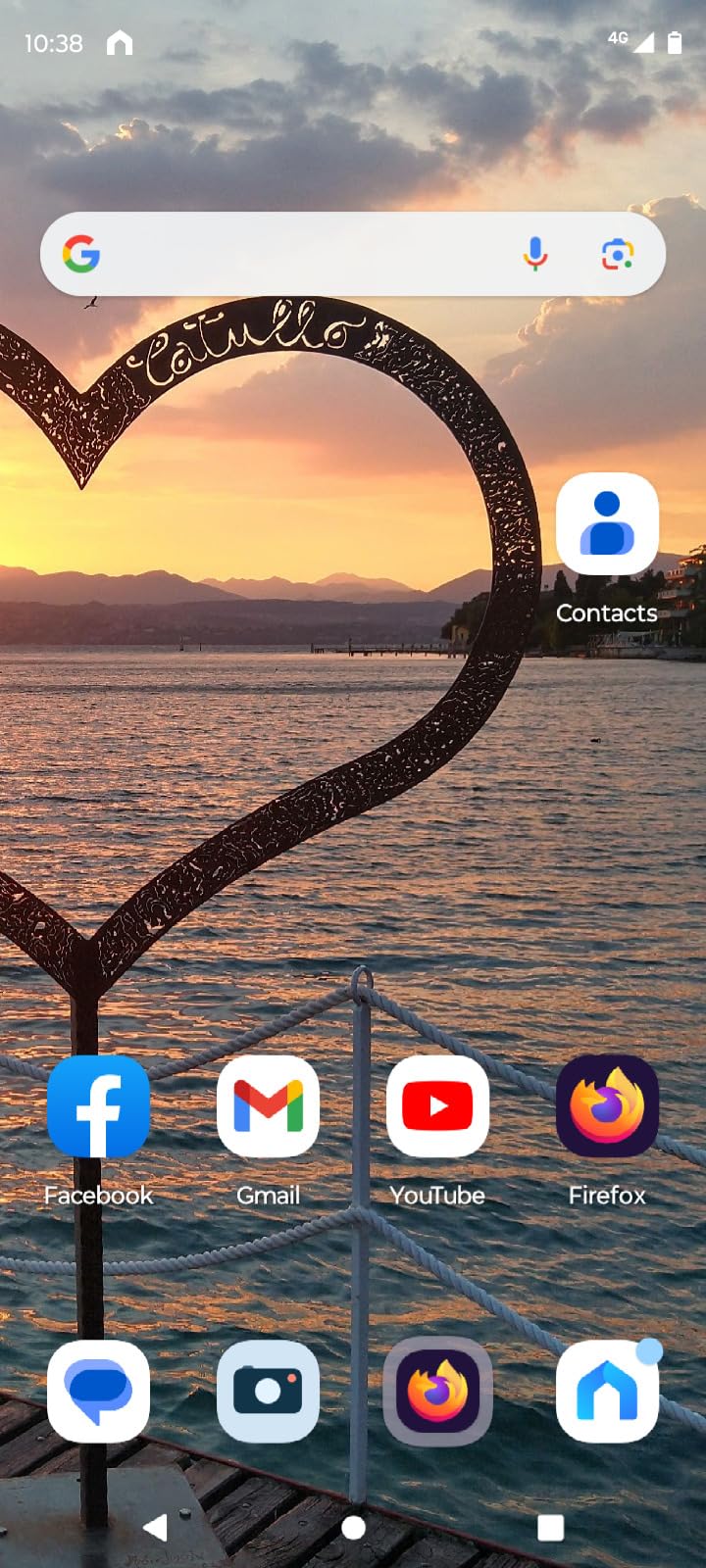This screenshot has height=1568, width=706.
Task: Start a voice search with the microphone
Action: (x=535, y=255)
